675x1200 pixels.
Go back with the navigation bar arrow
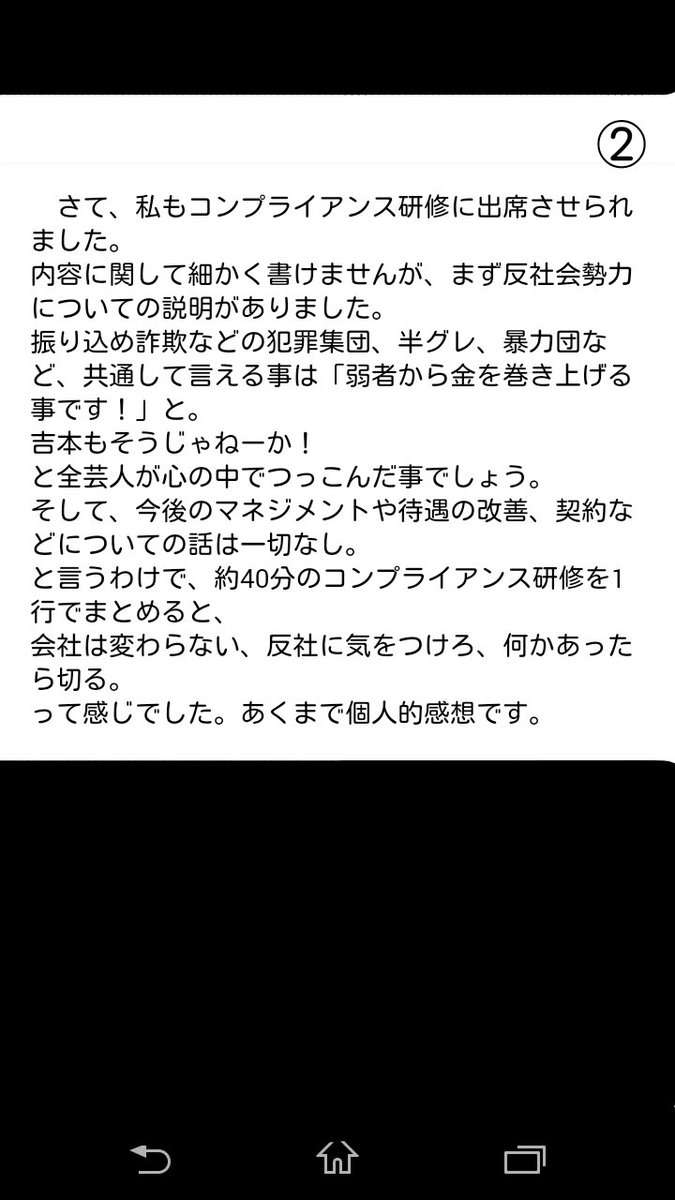[x=151, y=1159]
